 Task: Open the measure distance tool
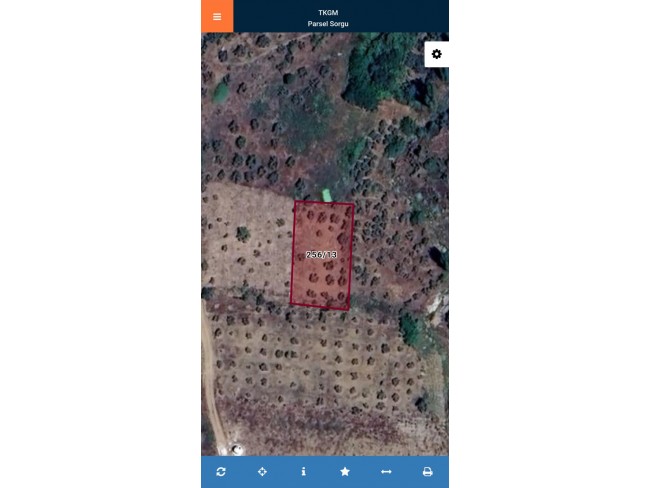click(x=386, y=471)
